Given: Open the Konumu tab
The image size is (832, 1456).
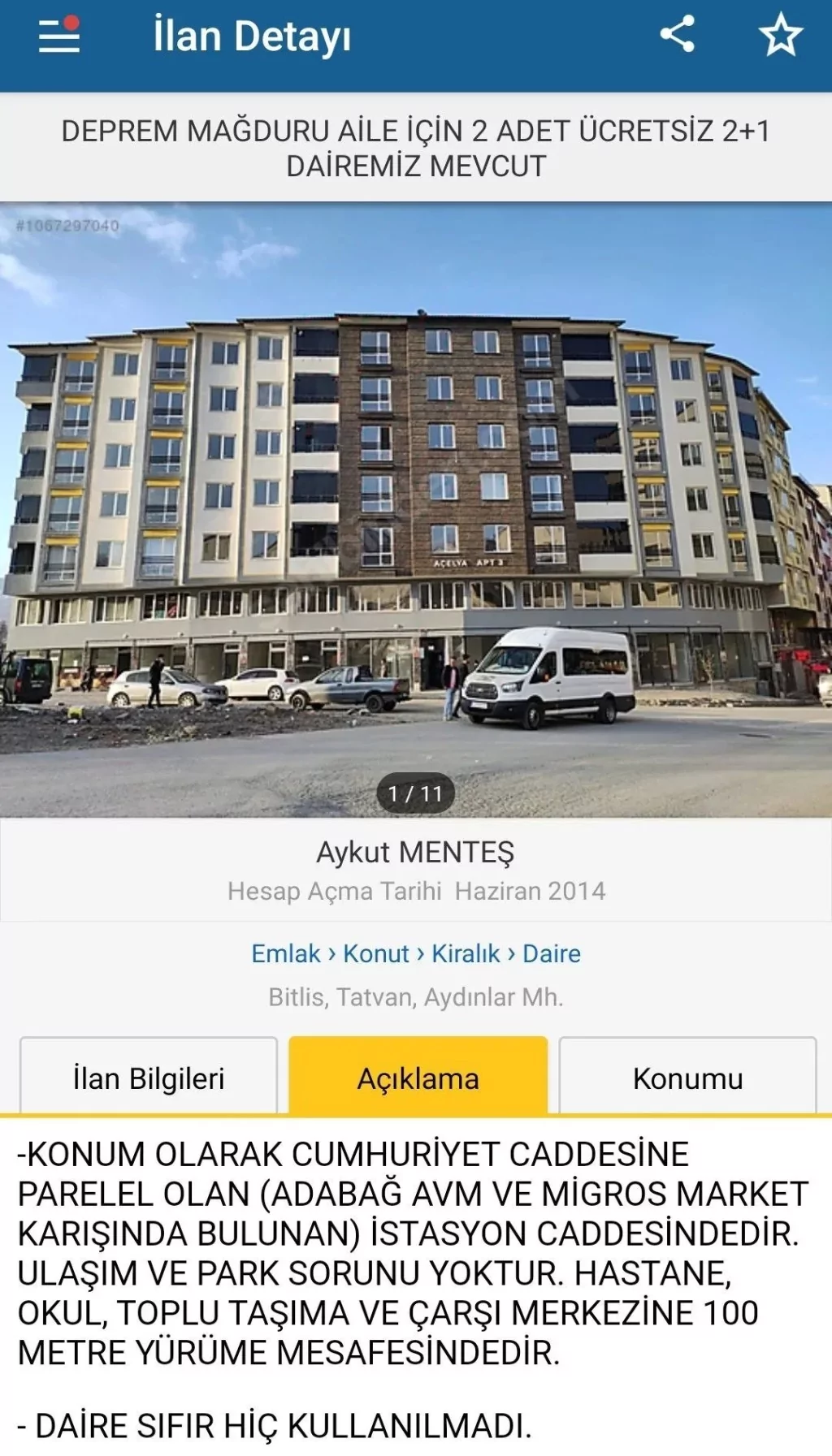Looking at the screenshot, I should point(688,1078).
